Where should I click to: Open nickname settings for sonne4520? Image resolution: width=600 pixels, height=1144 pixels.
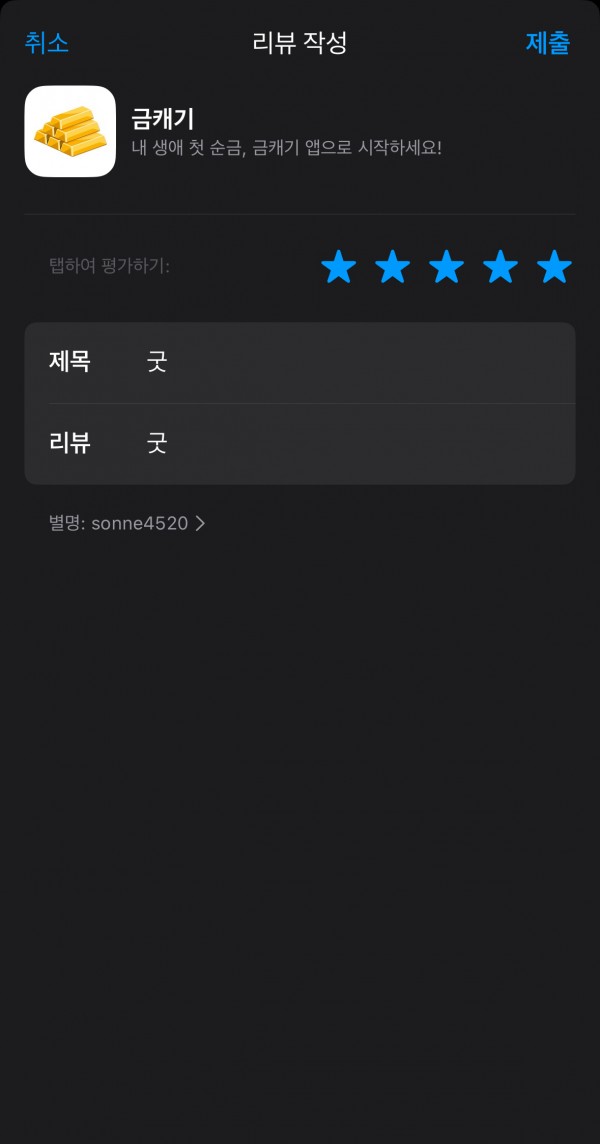pos(127,523)
